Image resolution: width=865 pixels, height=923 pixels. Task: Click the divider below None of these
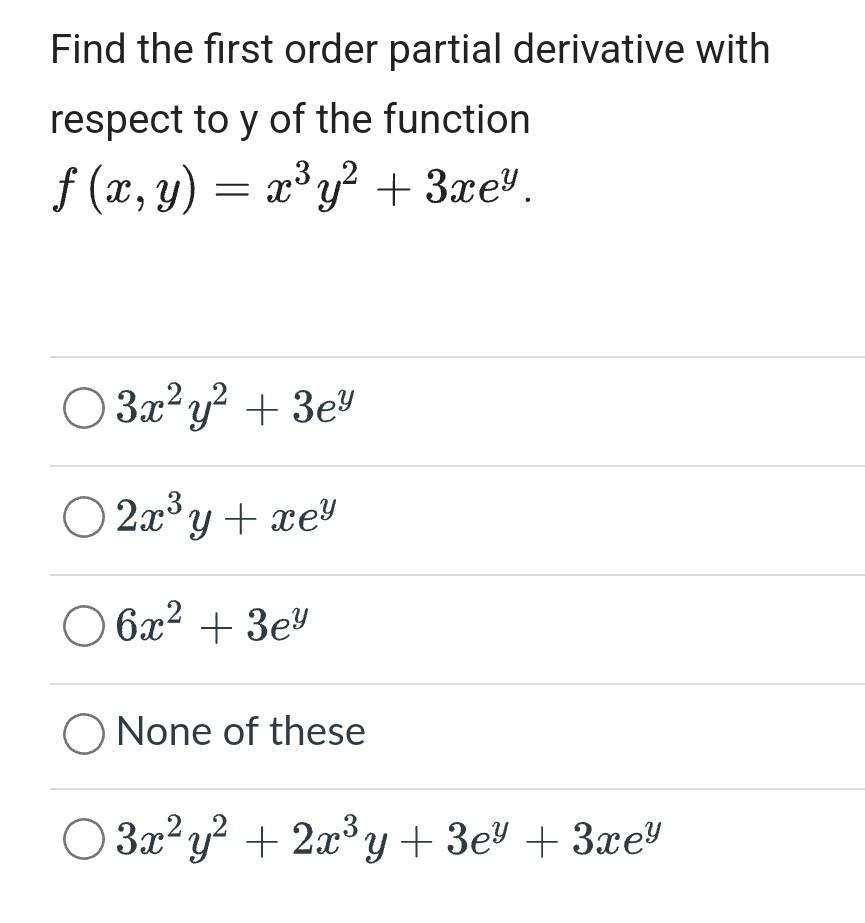click(430, 785)
